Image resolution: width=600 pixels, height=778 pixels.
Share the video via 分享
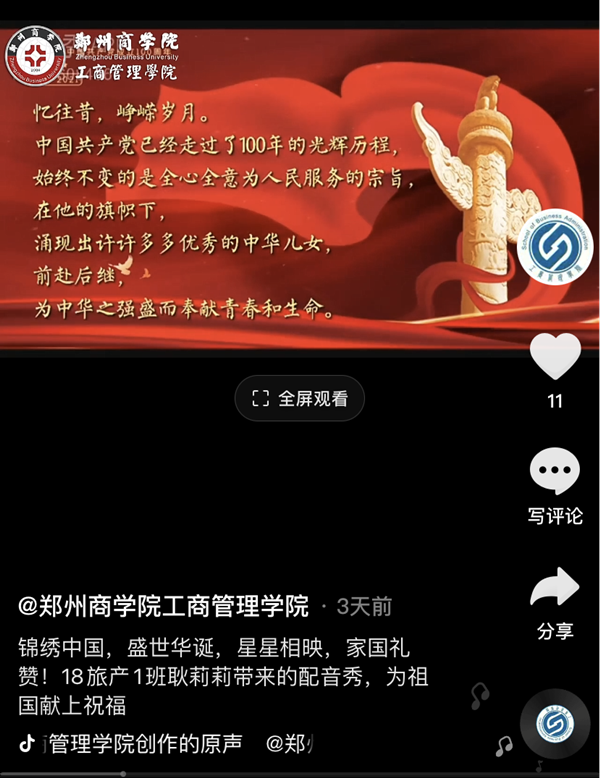pyautogui.click(x=555, y=590)
